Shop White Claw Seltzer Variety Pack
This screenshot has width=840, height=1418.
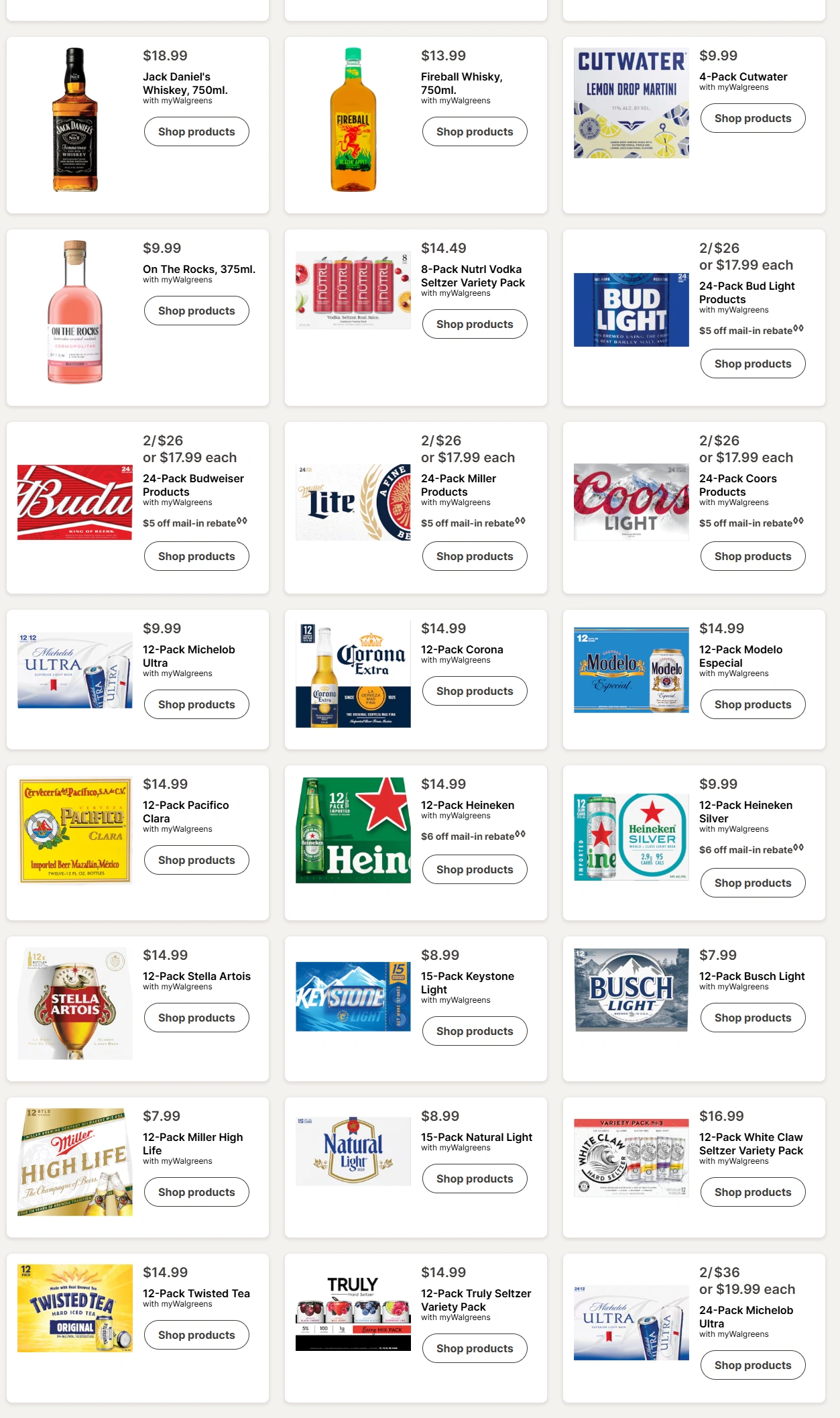tap(753, 1192)
